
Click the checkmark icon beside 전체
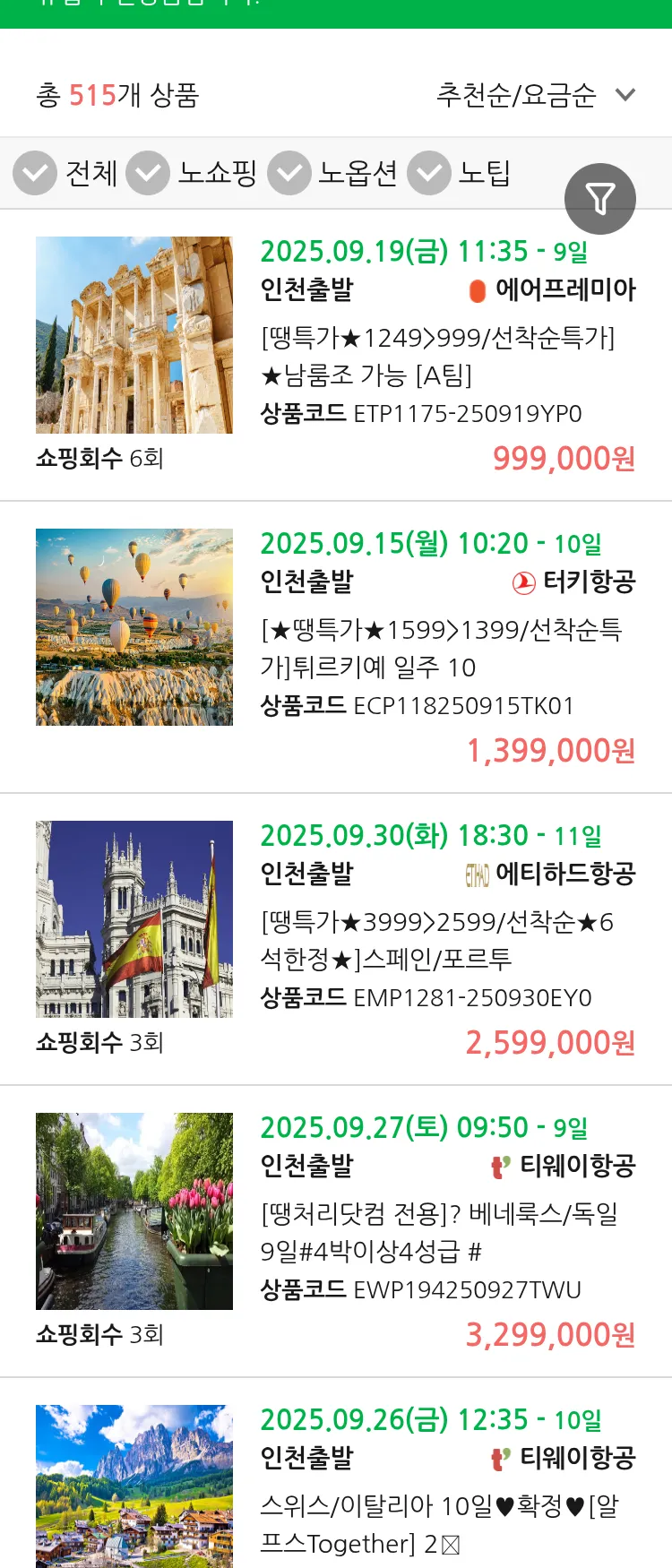click(x=35, y=172)
